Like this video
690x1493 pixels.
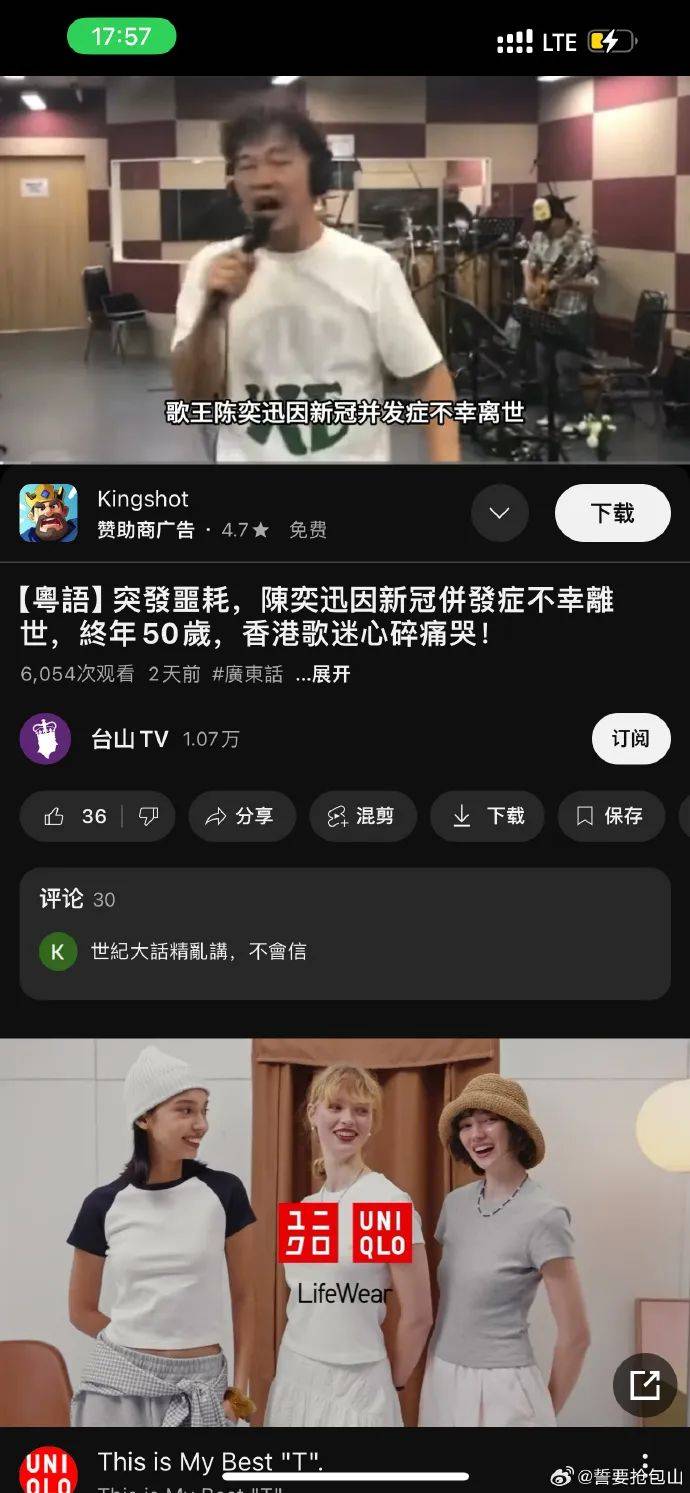(76, 816)
